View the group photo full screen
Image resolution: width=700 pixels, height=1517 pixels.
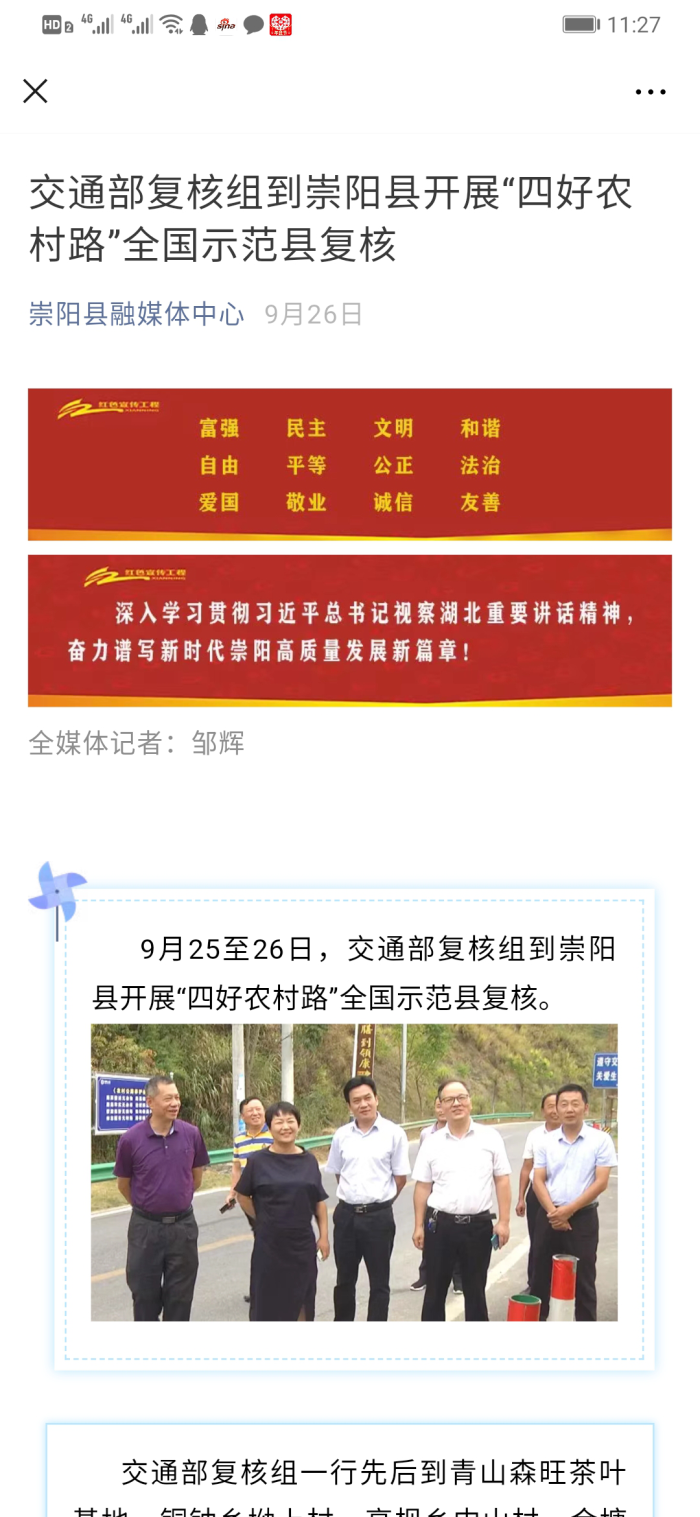coord(354,1172)
